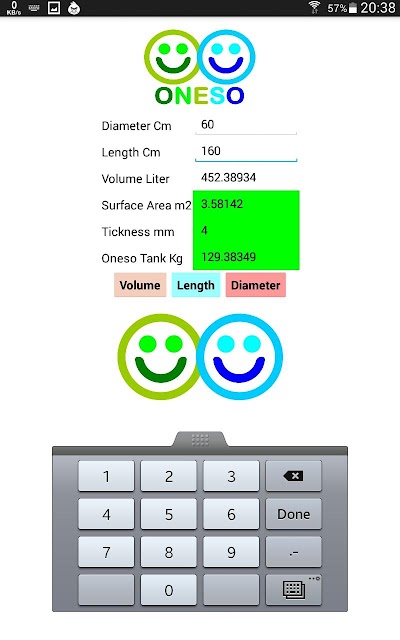Hit backspace on the keypad

click(293, 476)
